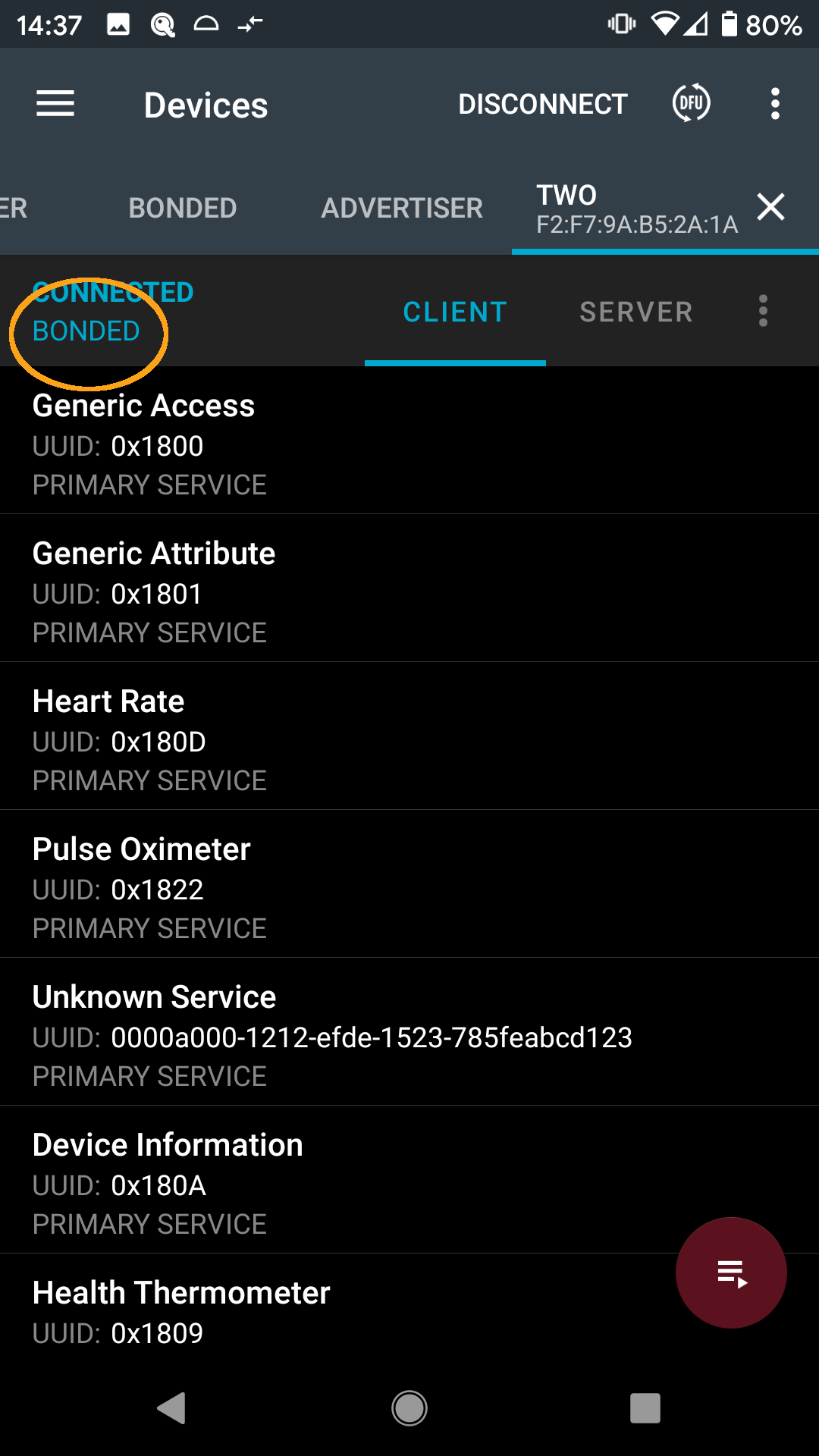The width and height of the screenshot is (819, 1456).
Task: Select the CLIENT tab
Action: point(455,312)
